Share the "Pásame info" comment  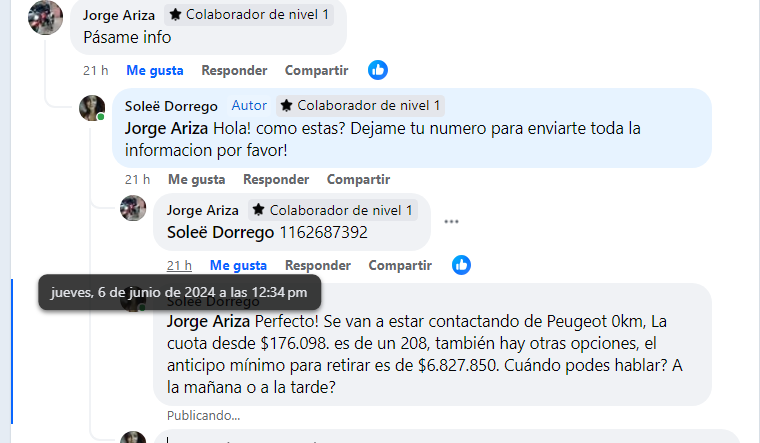pos(316,70)
